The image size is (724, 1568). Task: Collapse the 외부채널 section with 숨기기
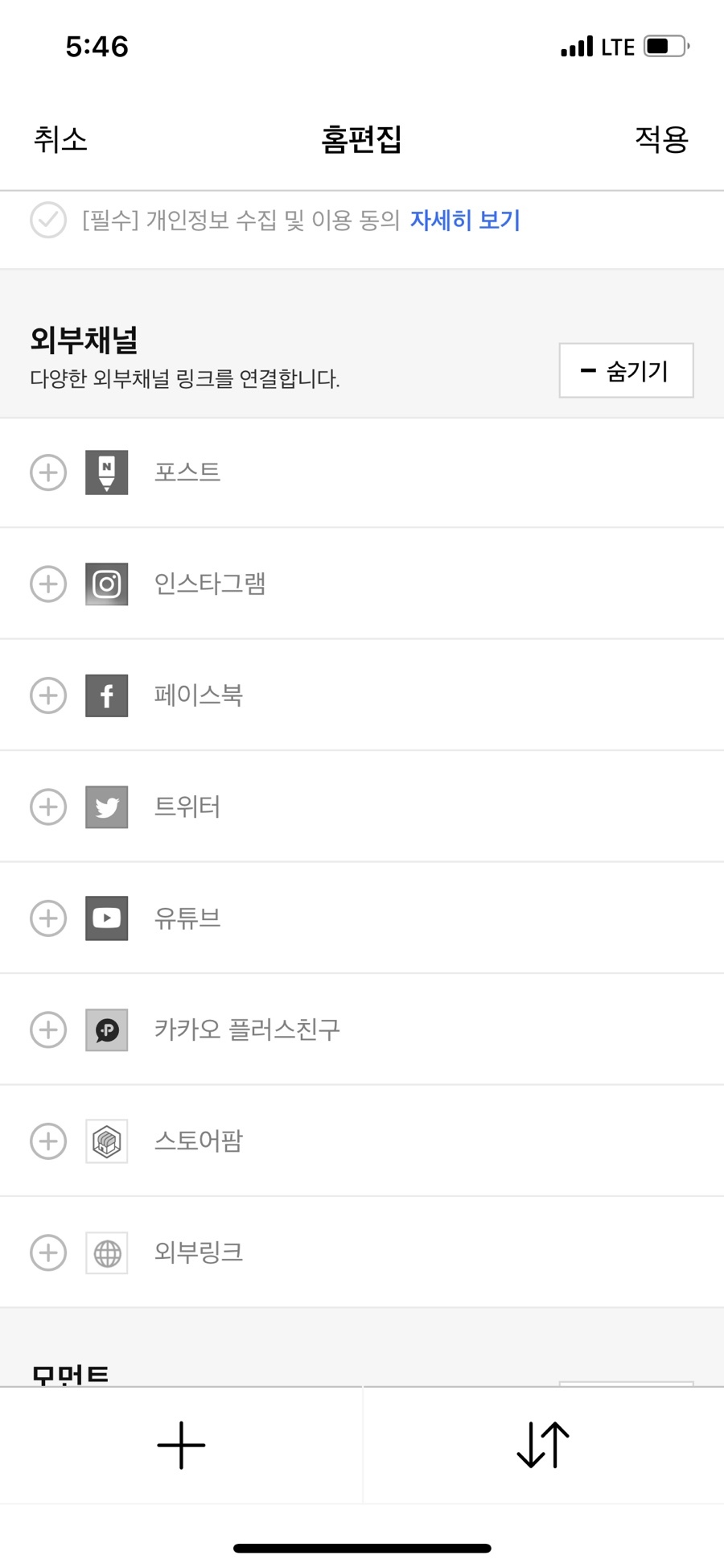(626, 370)
